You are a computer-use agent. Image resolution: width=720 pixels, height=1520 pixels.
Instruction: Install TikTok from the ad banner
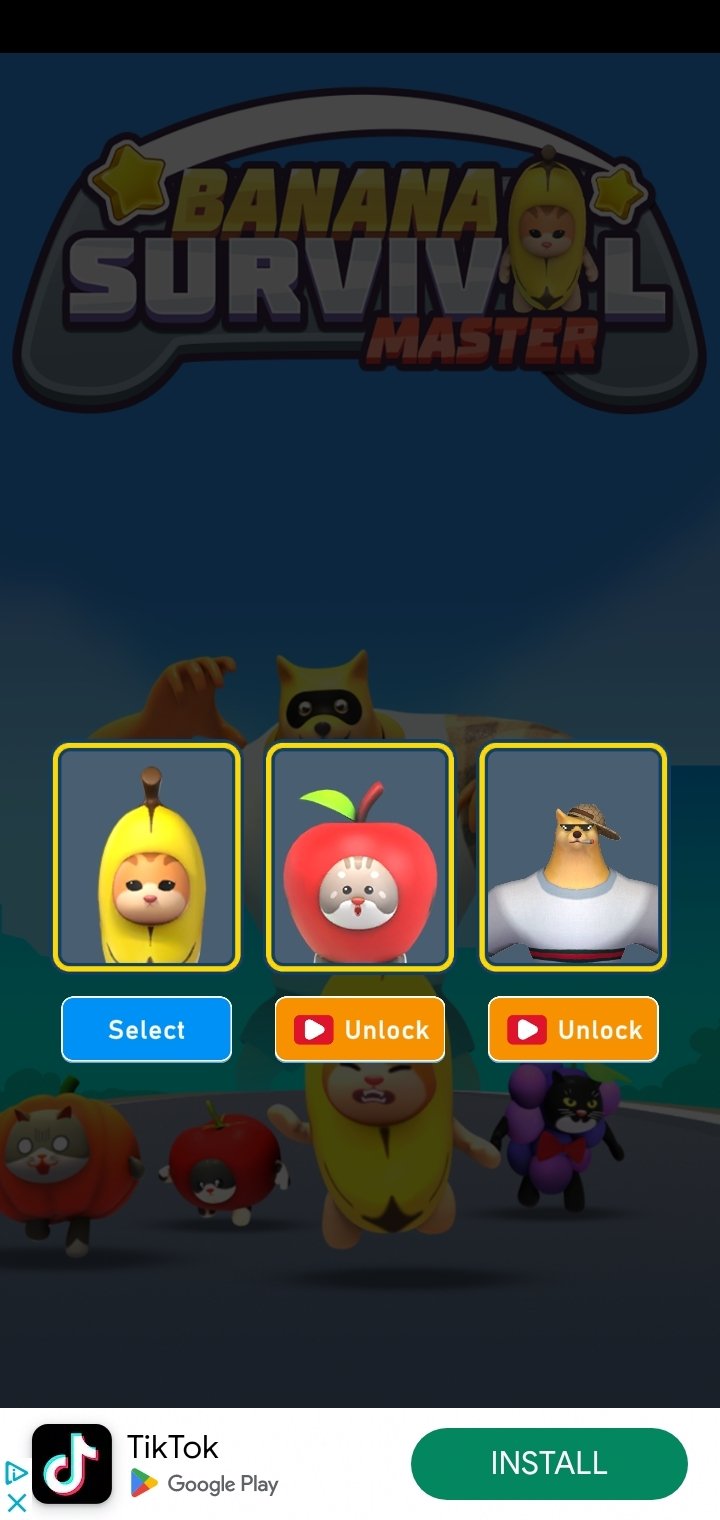[549, 1464]
